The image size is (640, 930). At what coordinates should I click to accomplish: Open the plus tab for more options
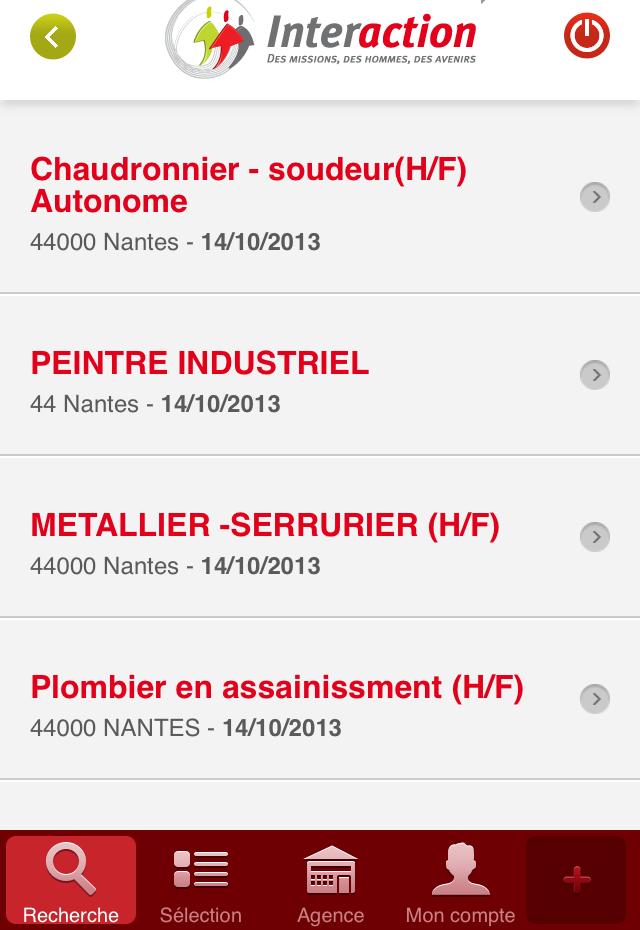pos(576,880)
